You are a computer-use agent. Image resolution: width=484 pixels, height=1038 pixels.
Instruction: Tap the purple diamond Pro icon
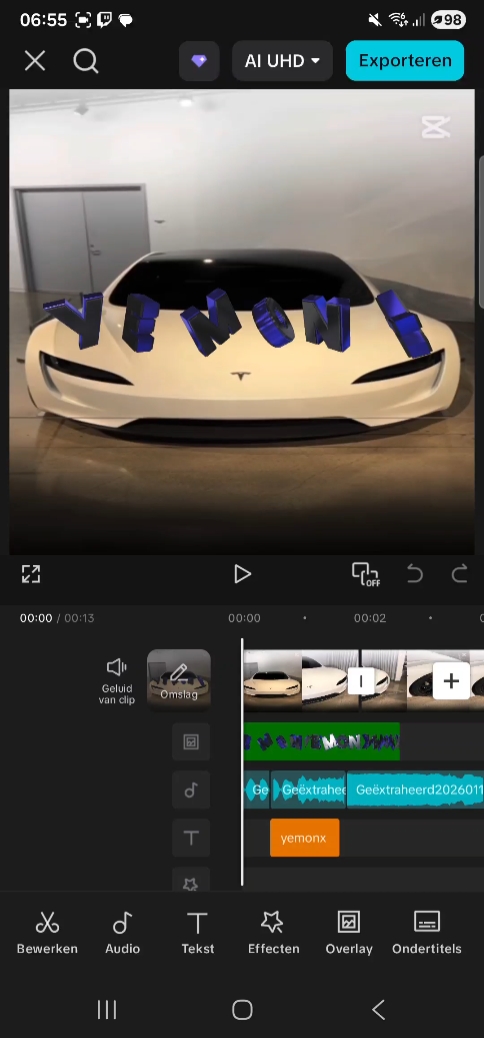tap(199, 61)
